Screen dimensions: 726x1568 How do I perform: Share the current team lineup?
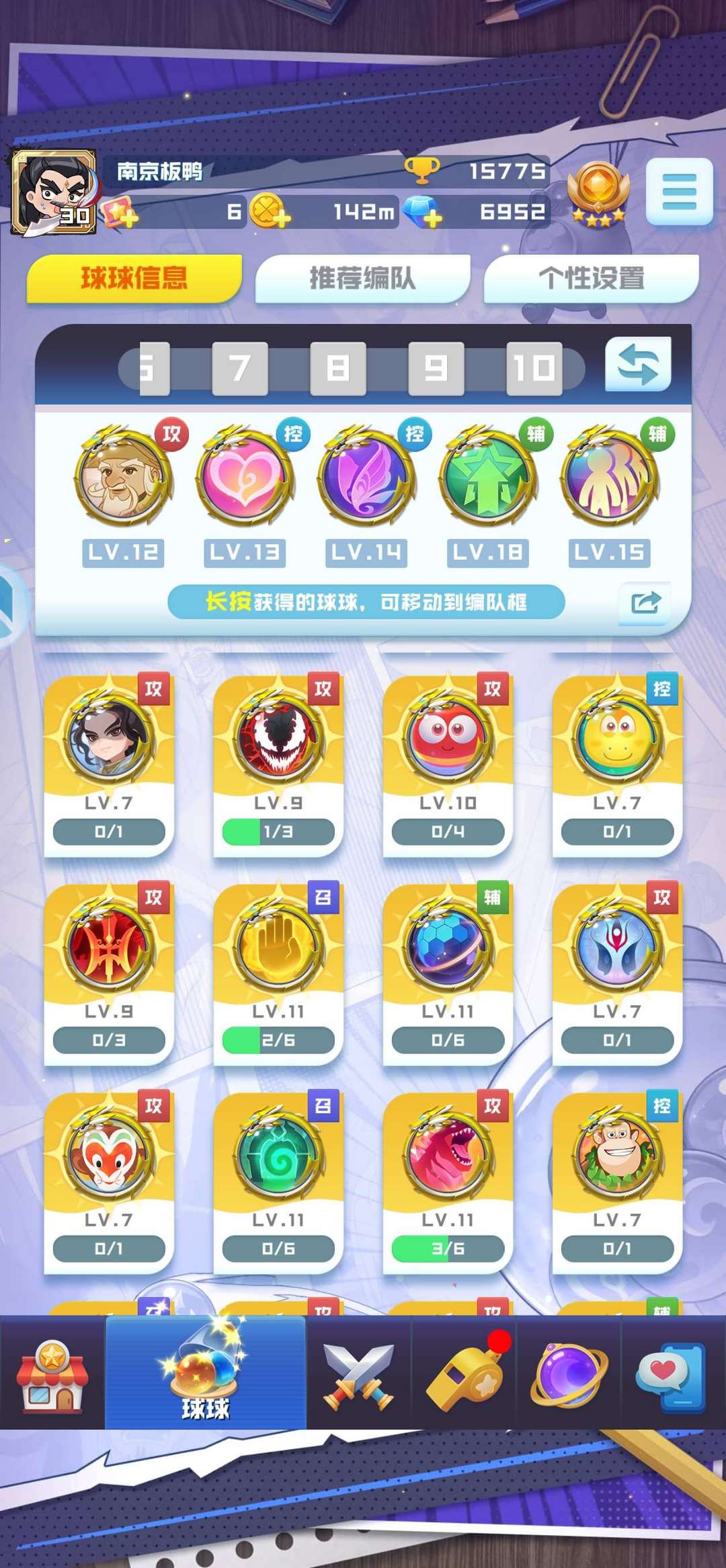click(x=645, y=602)
